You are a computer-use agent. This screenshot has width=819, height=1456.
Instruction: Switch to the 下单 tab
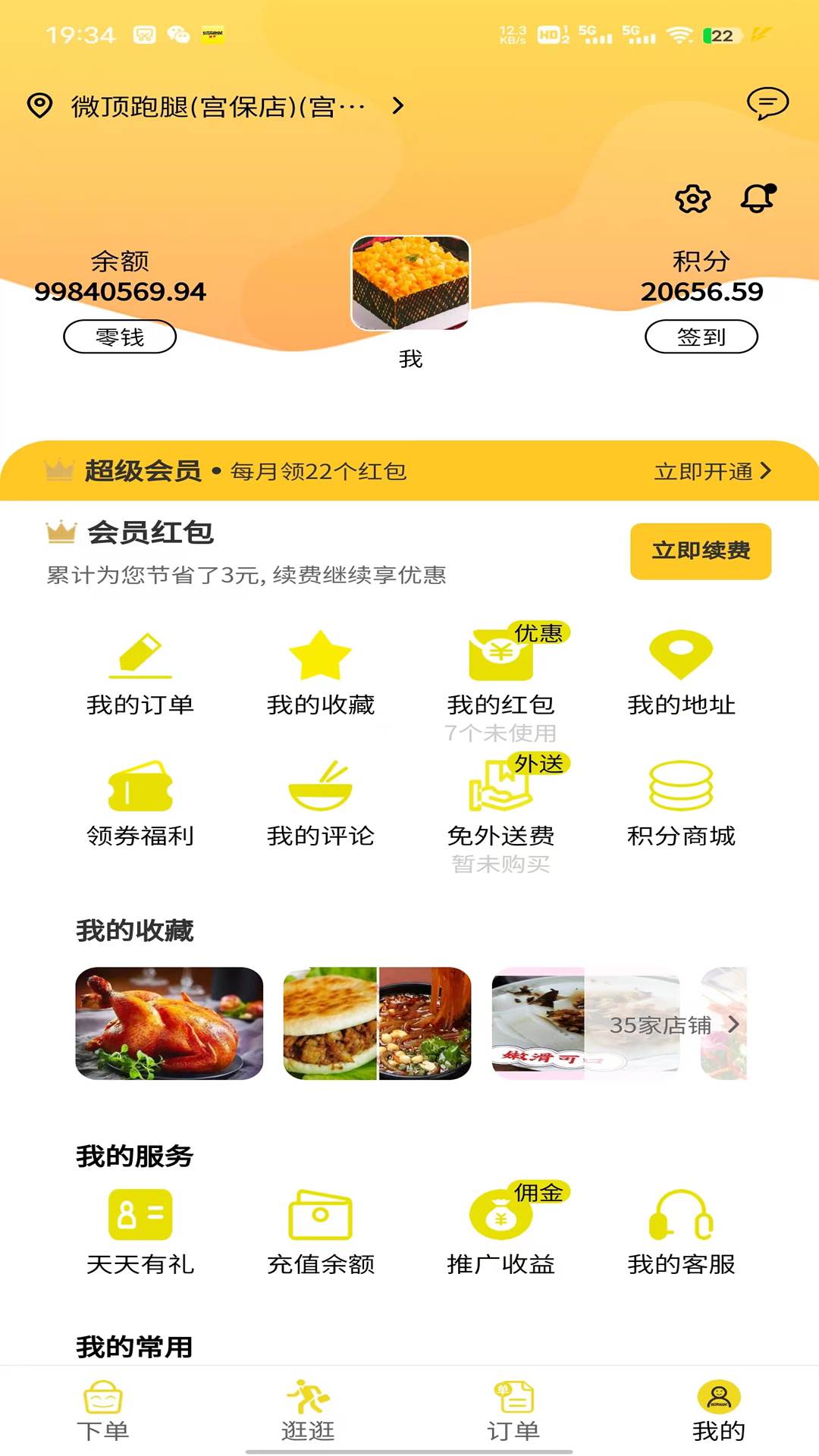pos(102,1411)
